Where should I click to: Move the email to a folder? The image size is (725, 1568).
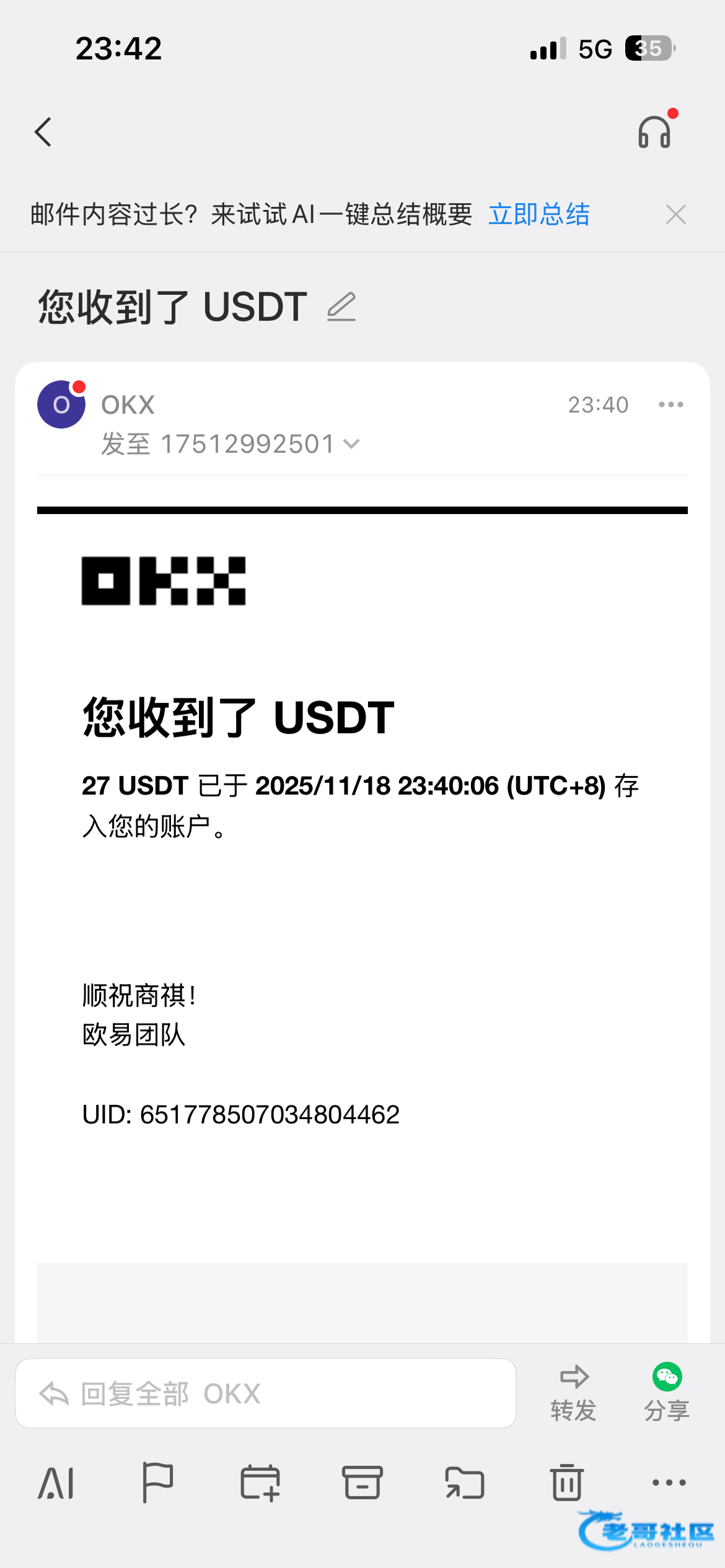465,1483
